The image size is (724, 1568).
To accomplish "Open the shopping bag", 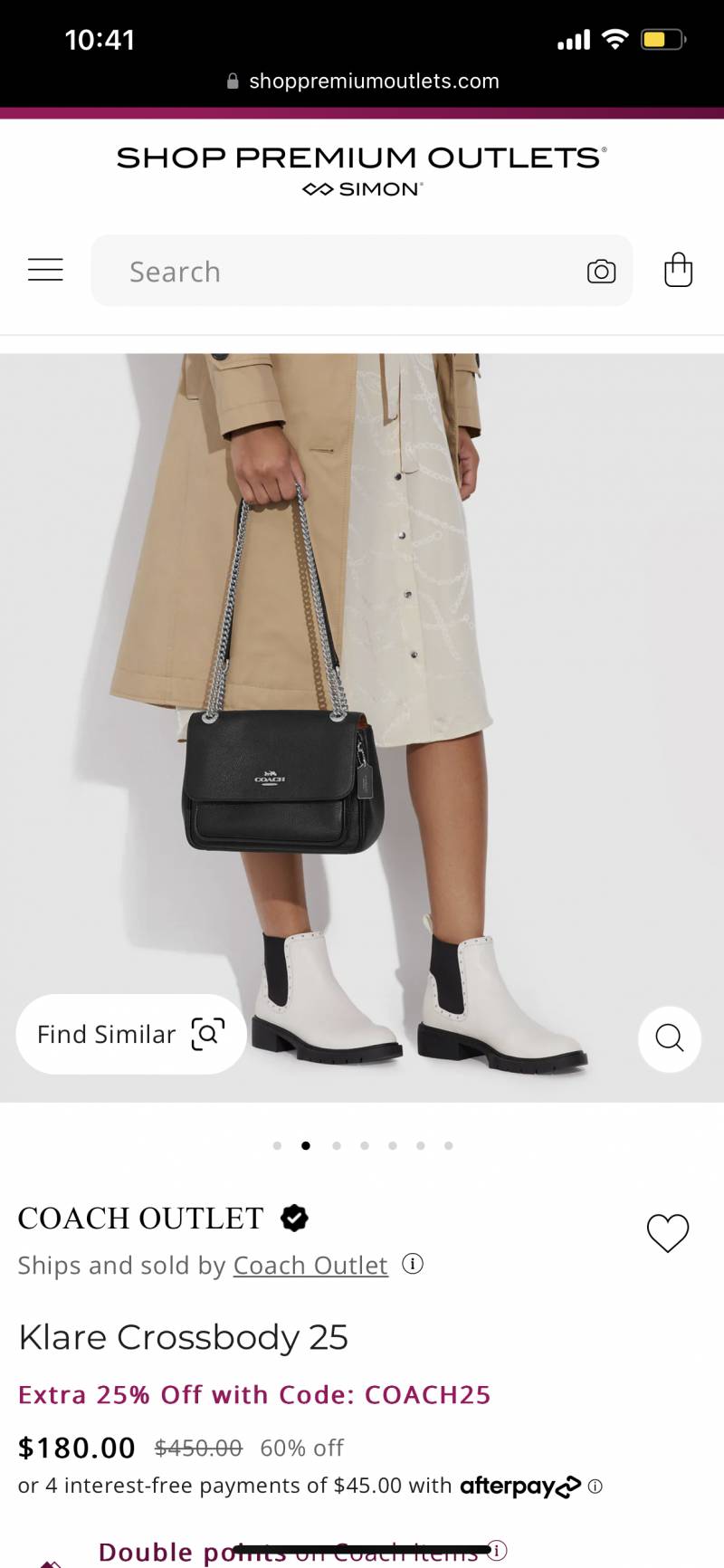I will click(678, 270).
